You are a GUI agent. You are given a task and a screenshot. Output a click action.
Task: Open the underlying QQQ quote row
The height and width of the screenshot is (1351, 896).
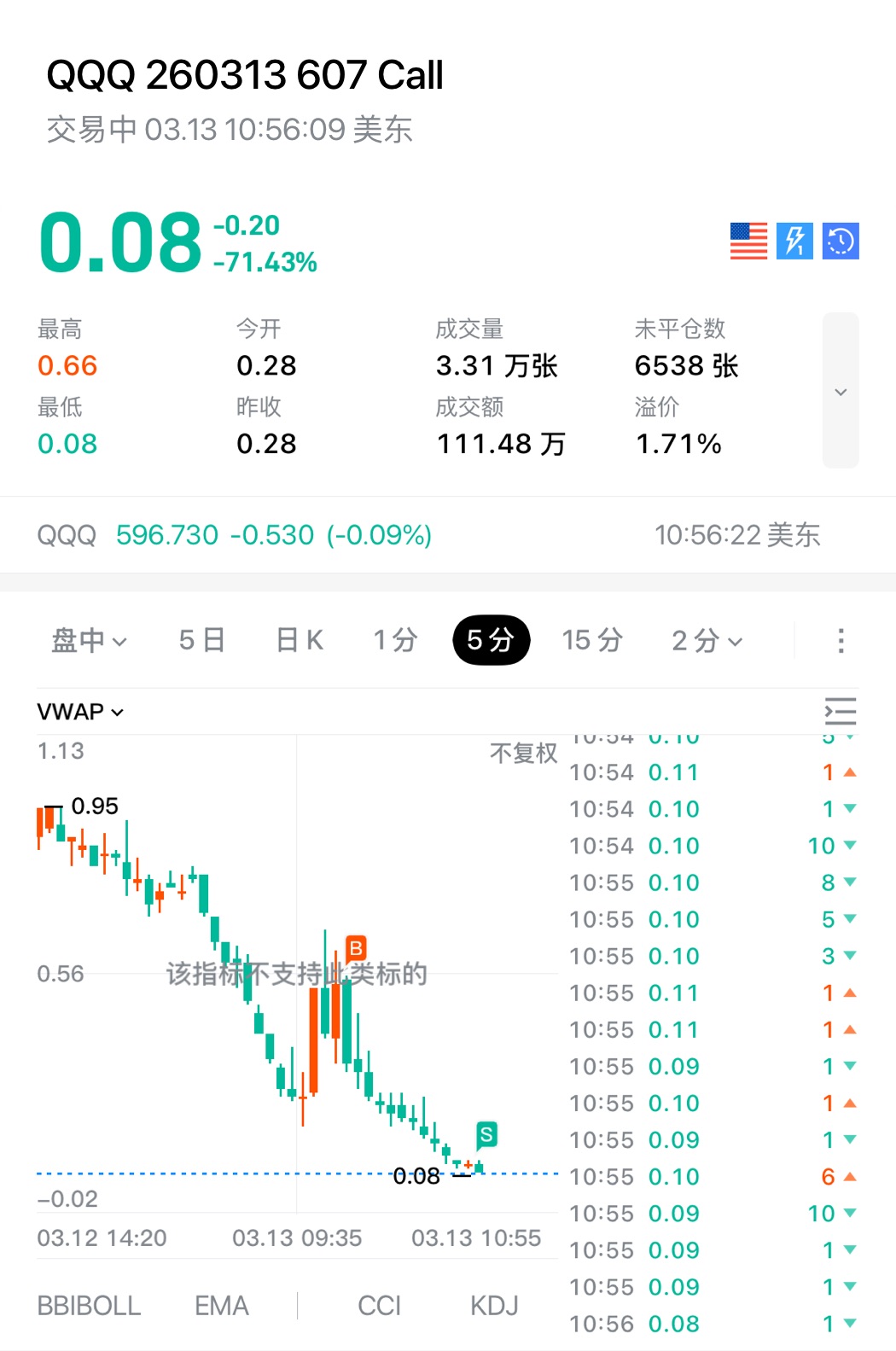click(x=427, y=535)
